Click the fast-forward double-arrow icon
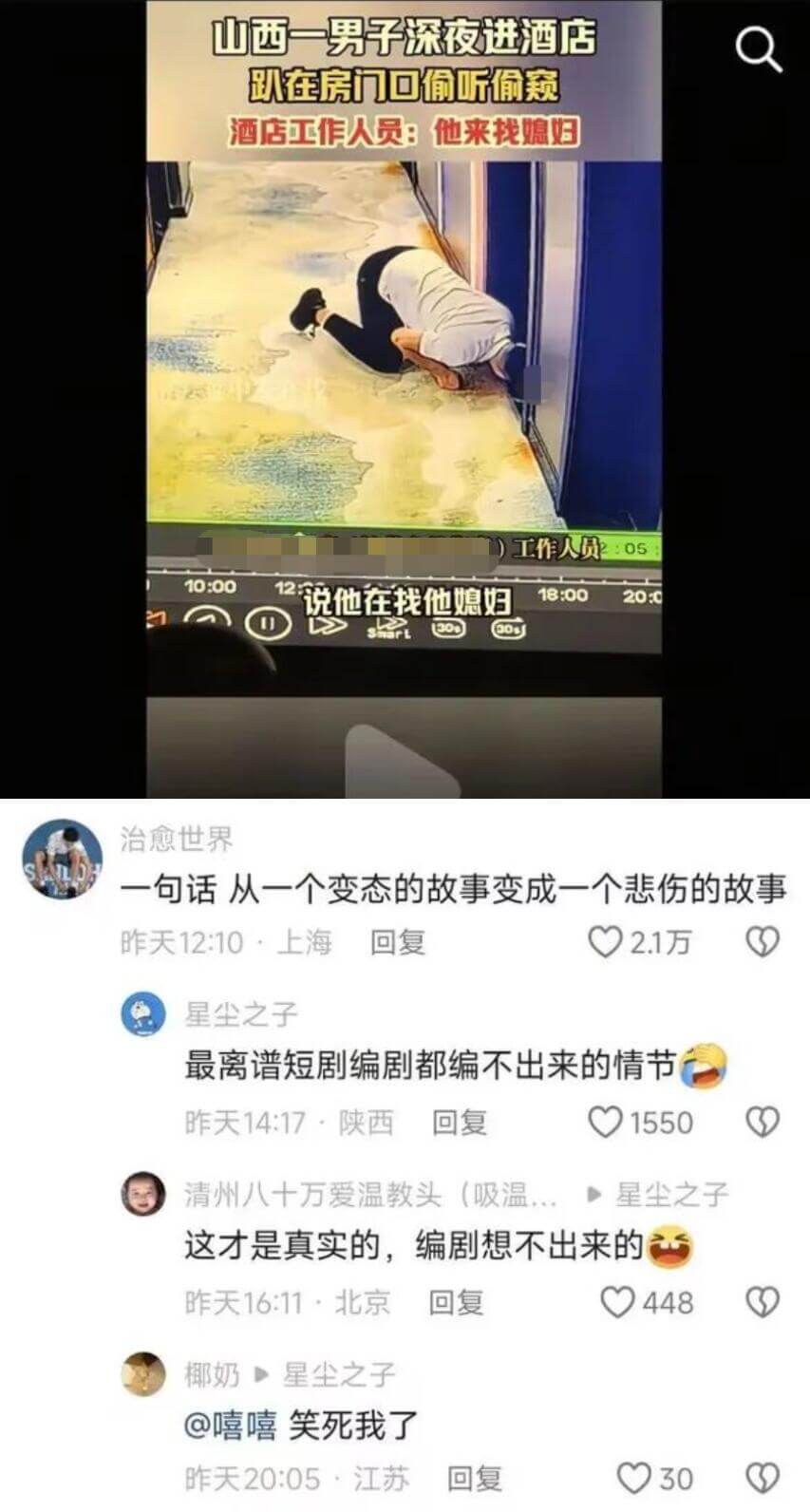The width and height of the screenshot is (810, 1512). 326,623
